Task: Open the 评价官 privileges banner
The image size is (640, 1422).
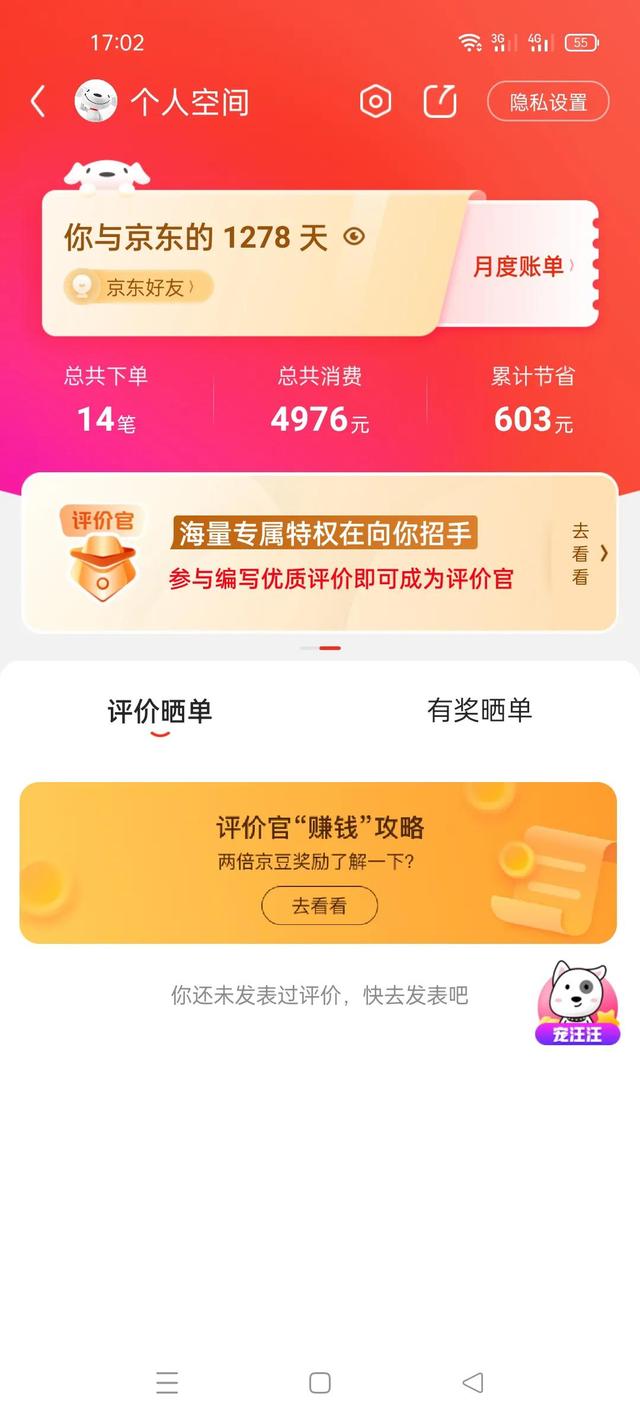Action: click(320, 553)
